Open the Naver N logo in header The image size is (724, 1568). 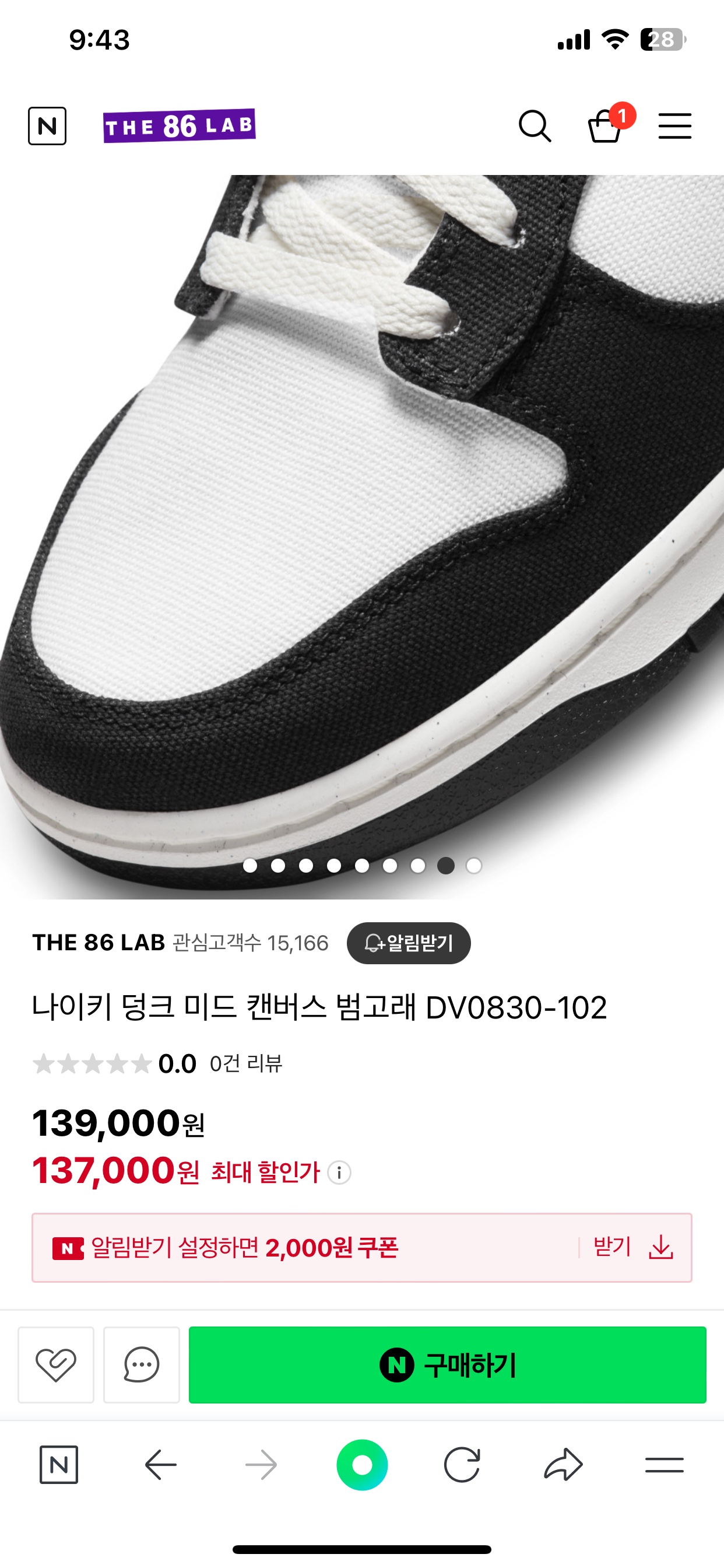(47, 126)
